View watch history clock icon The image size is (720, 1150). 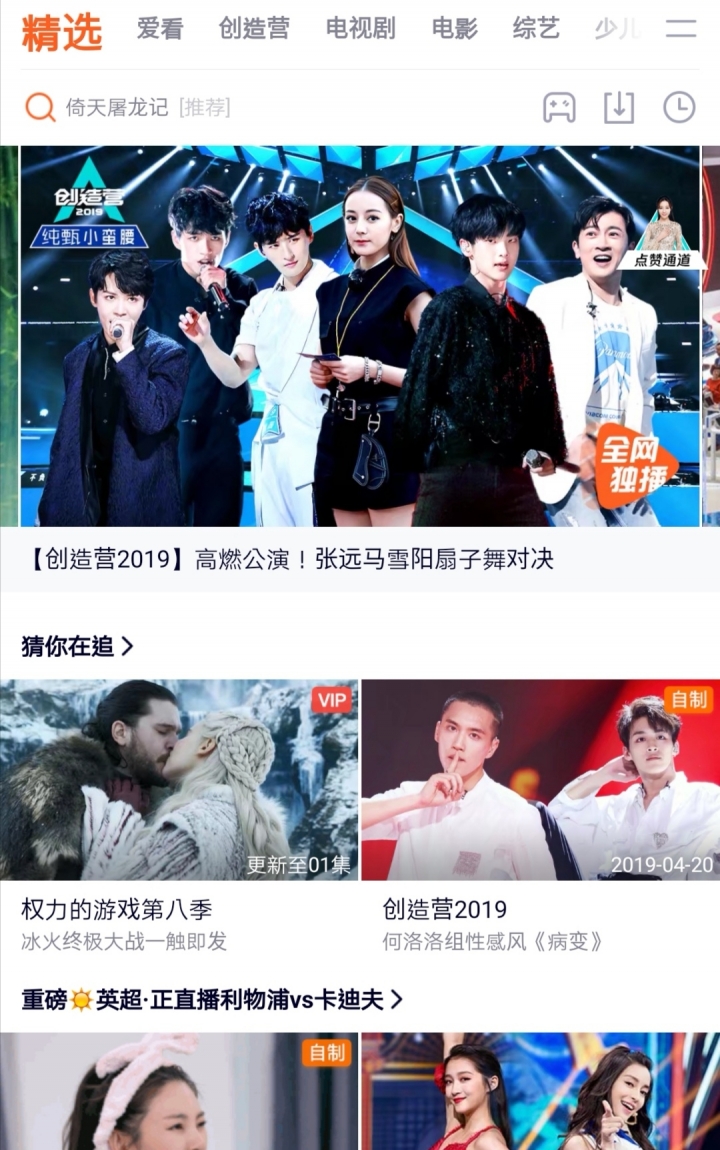(679, 107)
